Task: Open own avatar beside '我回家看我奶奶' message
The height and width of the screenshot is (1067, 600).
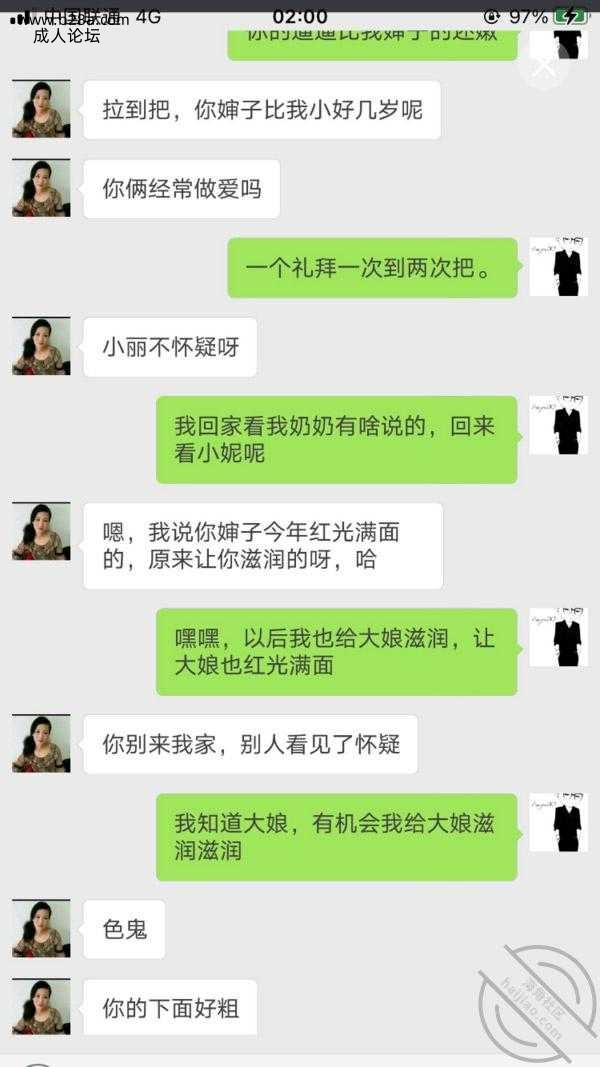Action: (557, 425)
